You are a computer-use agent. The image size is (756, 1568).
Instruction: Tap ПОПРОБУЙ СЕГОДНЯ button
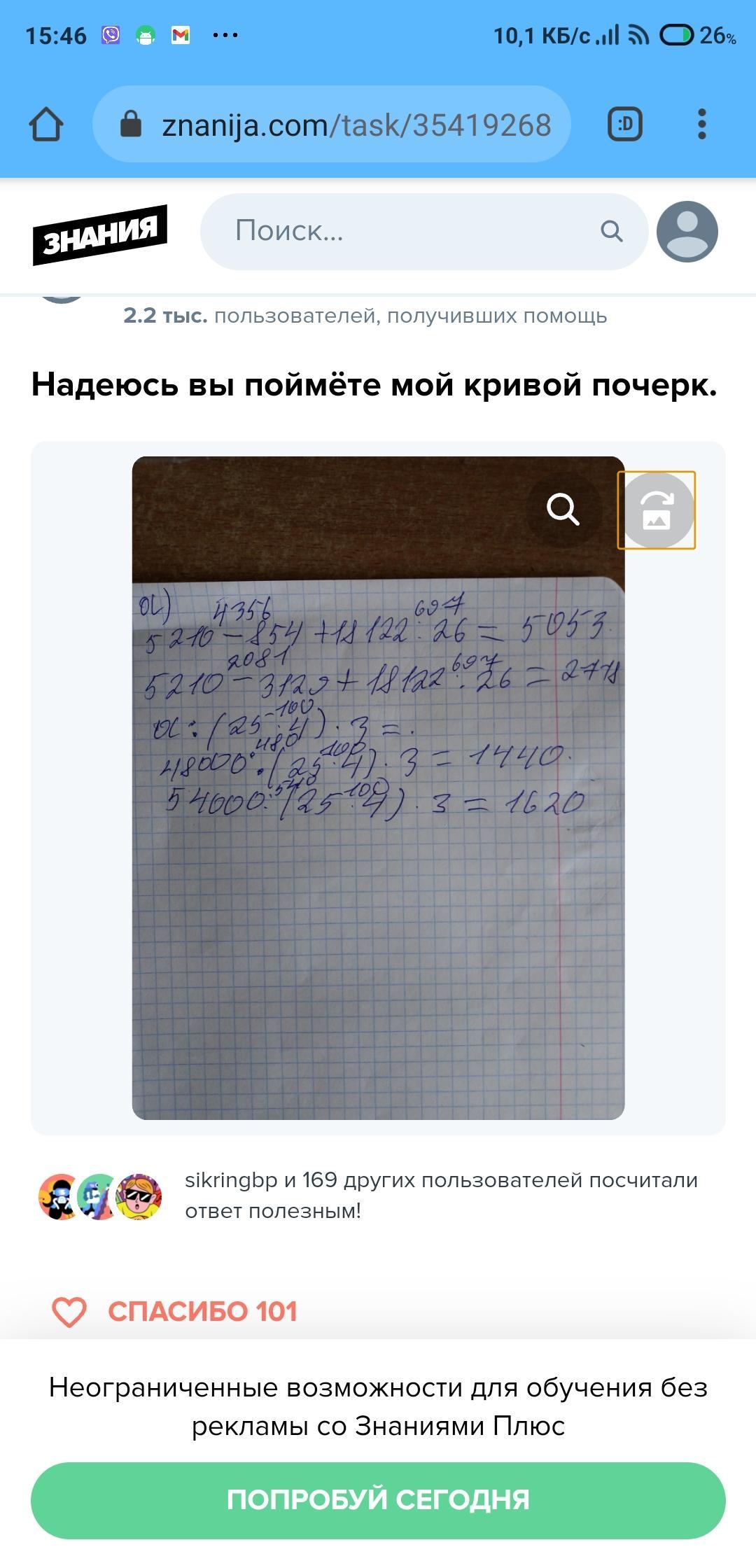click(378, 1500)
